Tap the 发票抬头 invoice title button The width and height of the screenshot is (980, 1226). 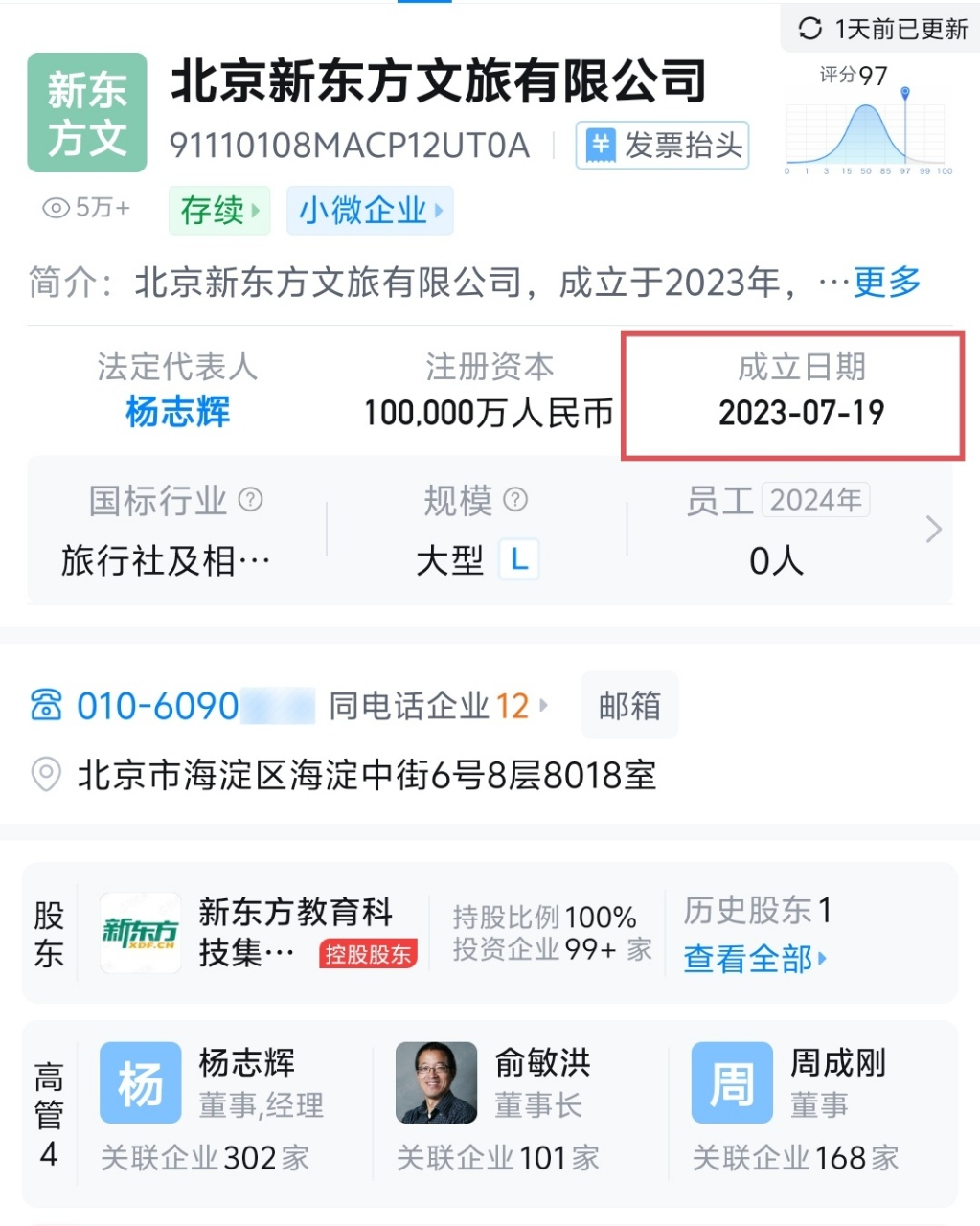click(662, 146)
